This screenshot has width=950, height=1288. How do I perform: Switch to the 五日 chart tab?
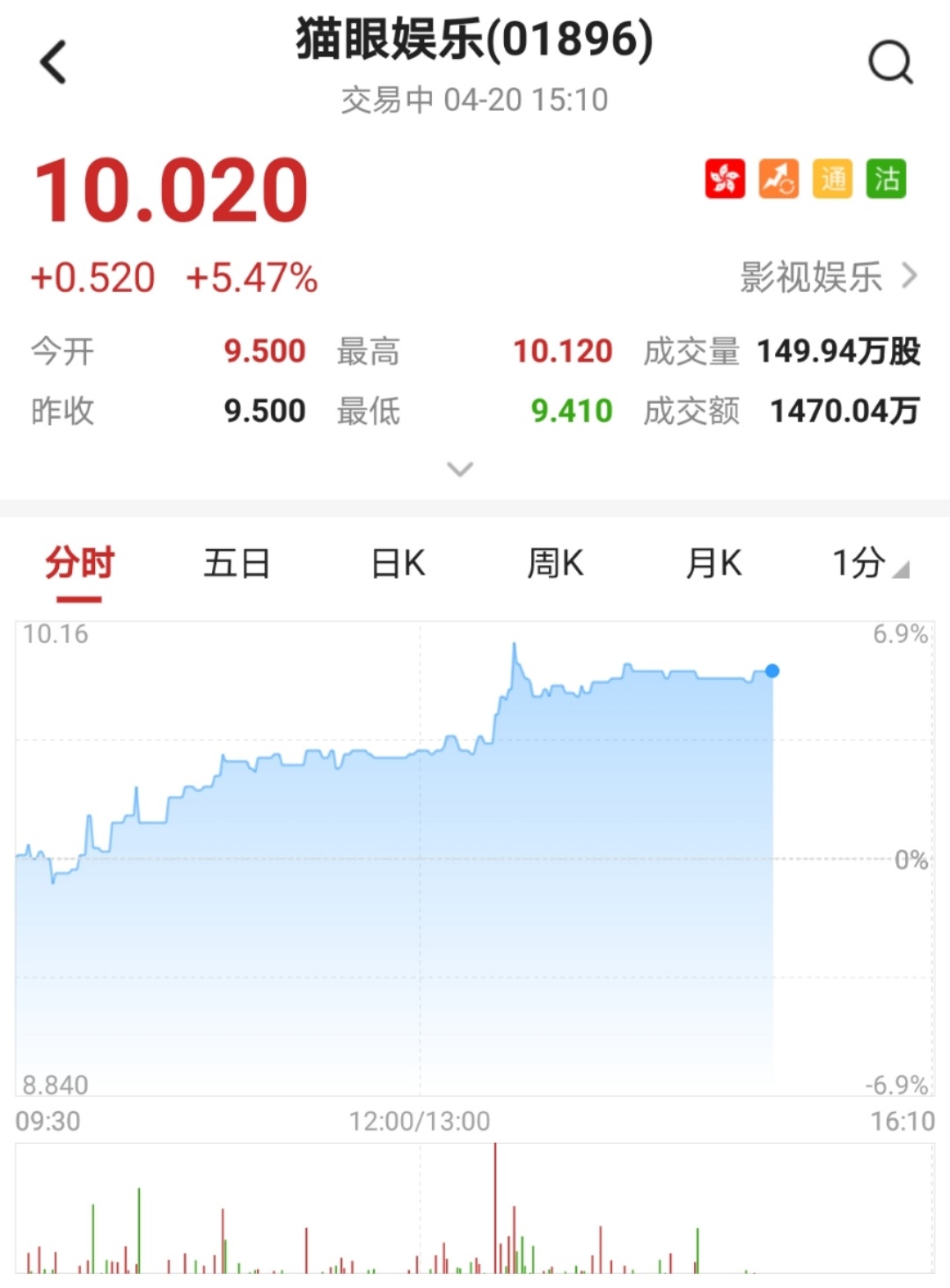tap(237, 563)
